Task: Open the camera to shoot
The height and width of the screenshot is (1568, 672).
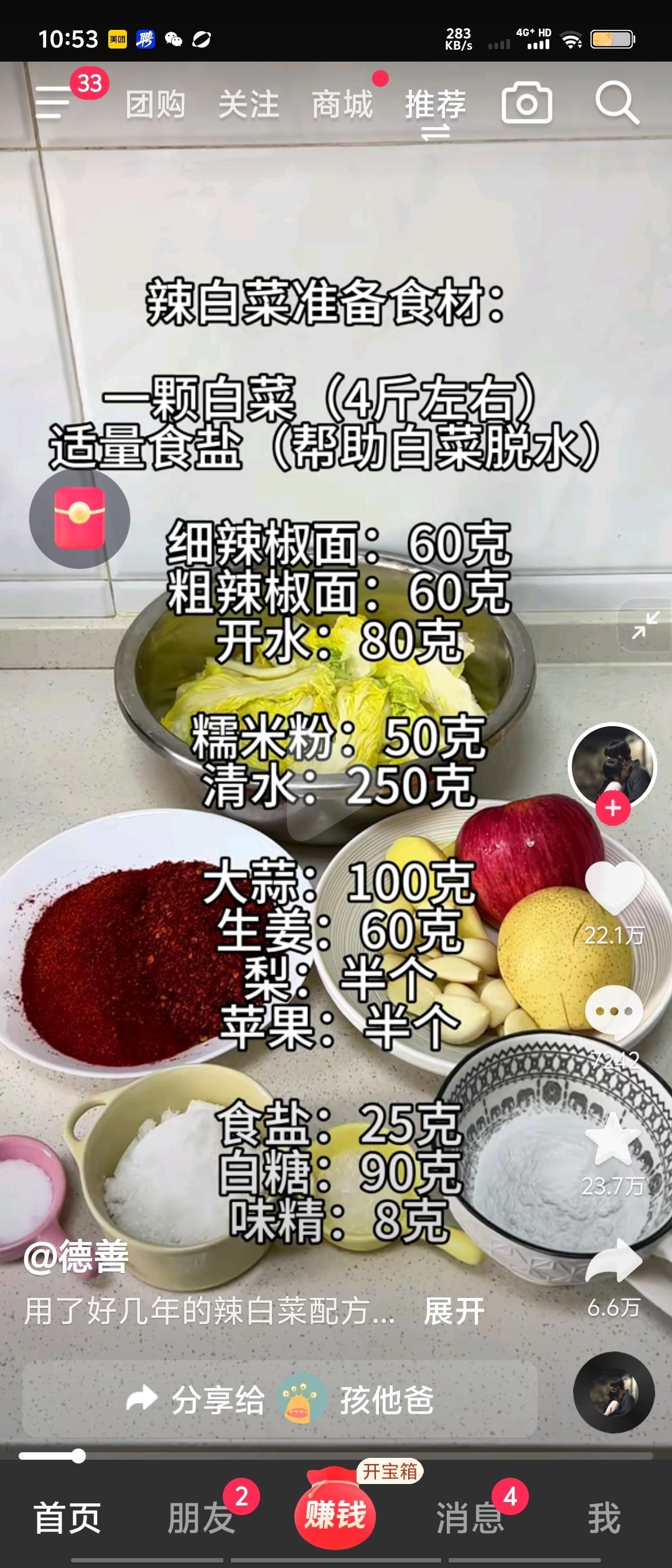Action: 526,104
